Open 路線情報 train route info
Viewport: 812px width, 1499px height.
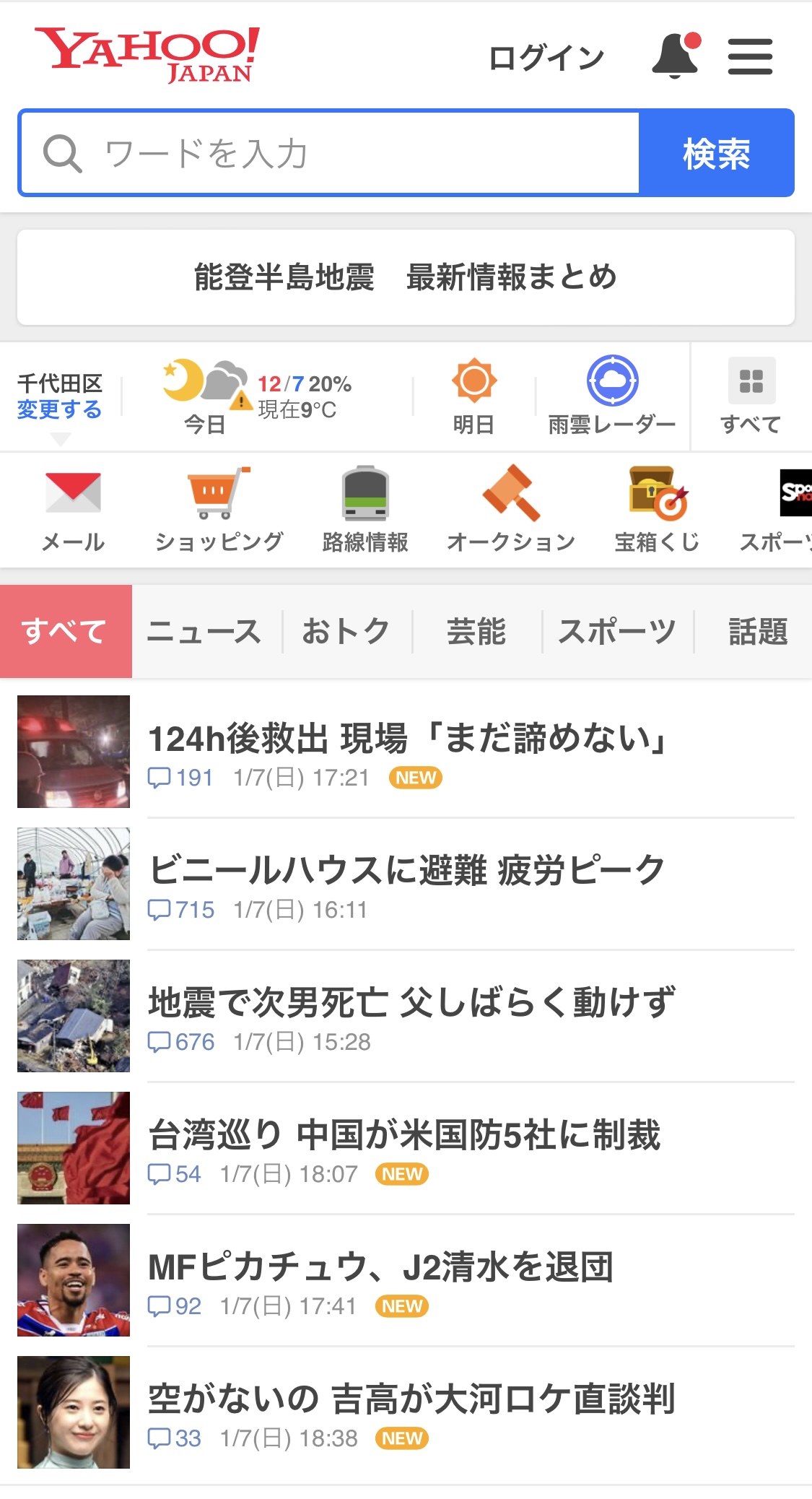(x=365, y=509)
